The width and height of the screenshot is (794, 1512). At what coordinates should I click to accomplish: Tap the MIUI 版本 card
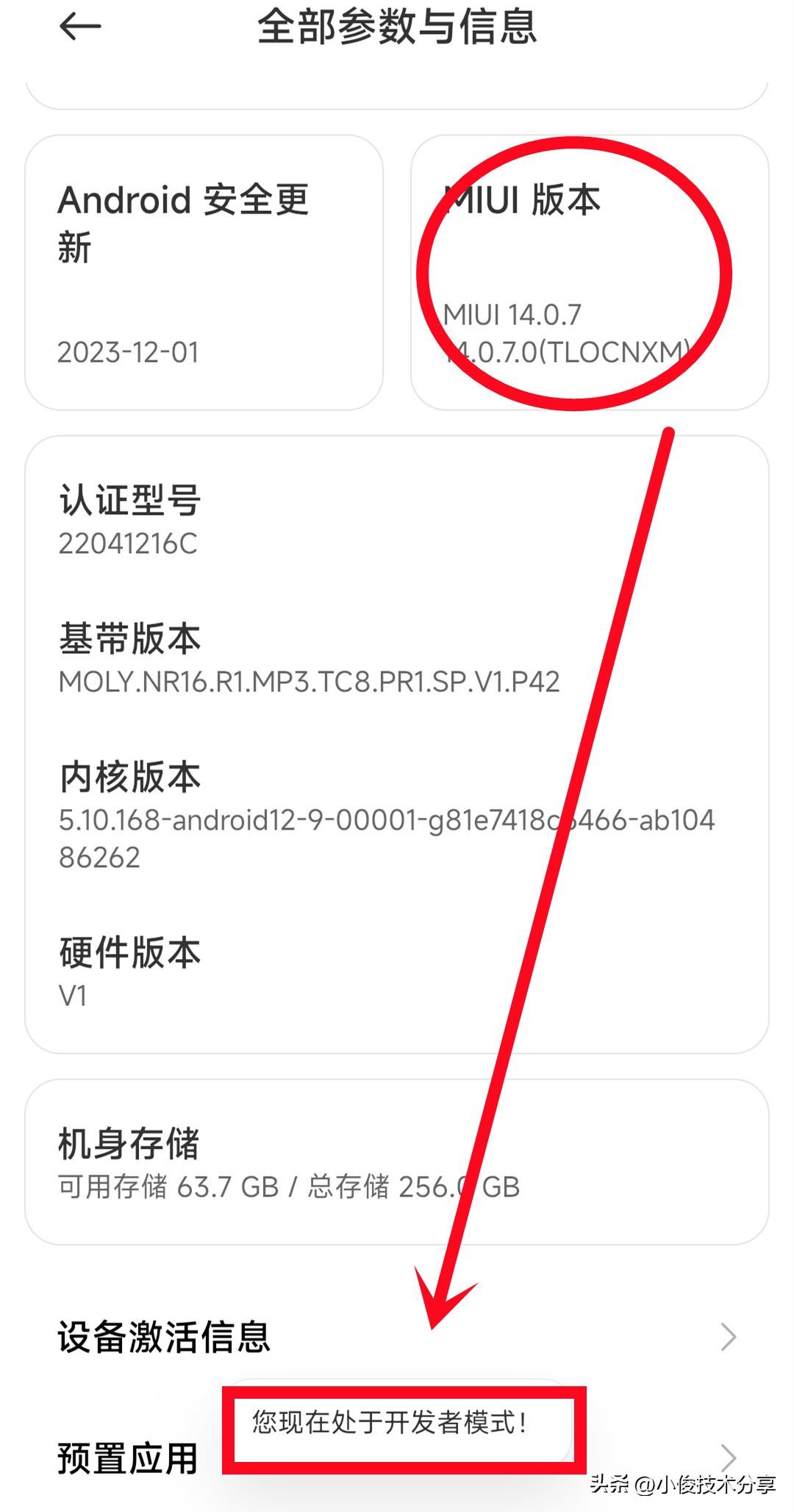pos(589,272)
